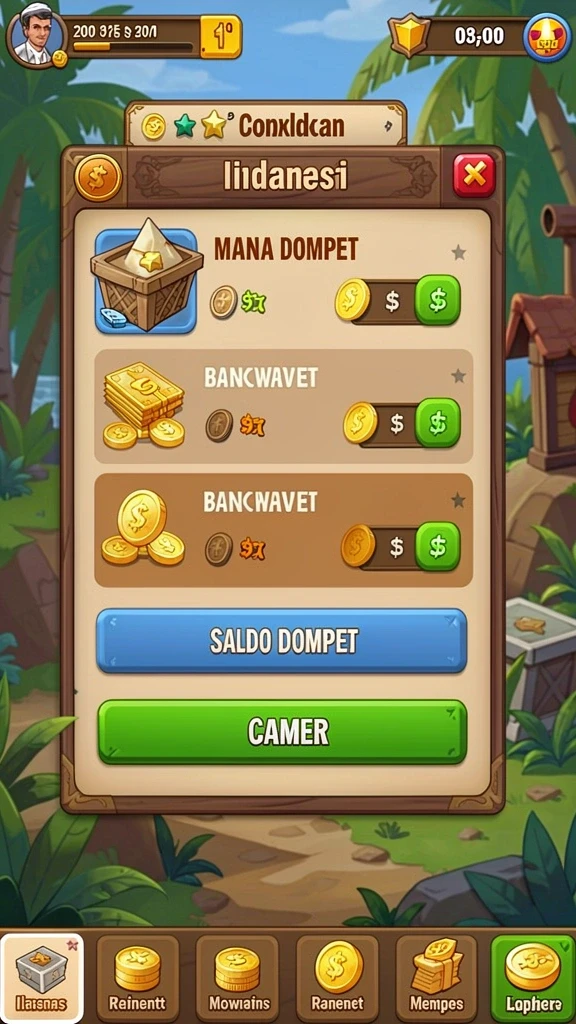Image resolution: width=576 pixels, height=1024 pixels.
Task: Switch to the Reinentt tab
Action: (137, 978)
